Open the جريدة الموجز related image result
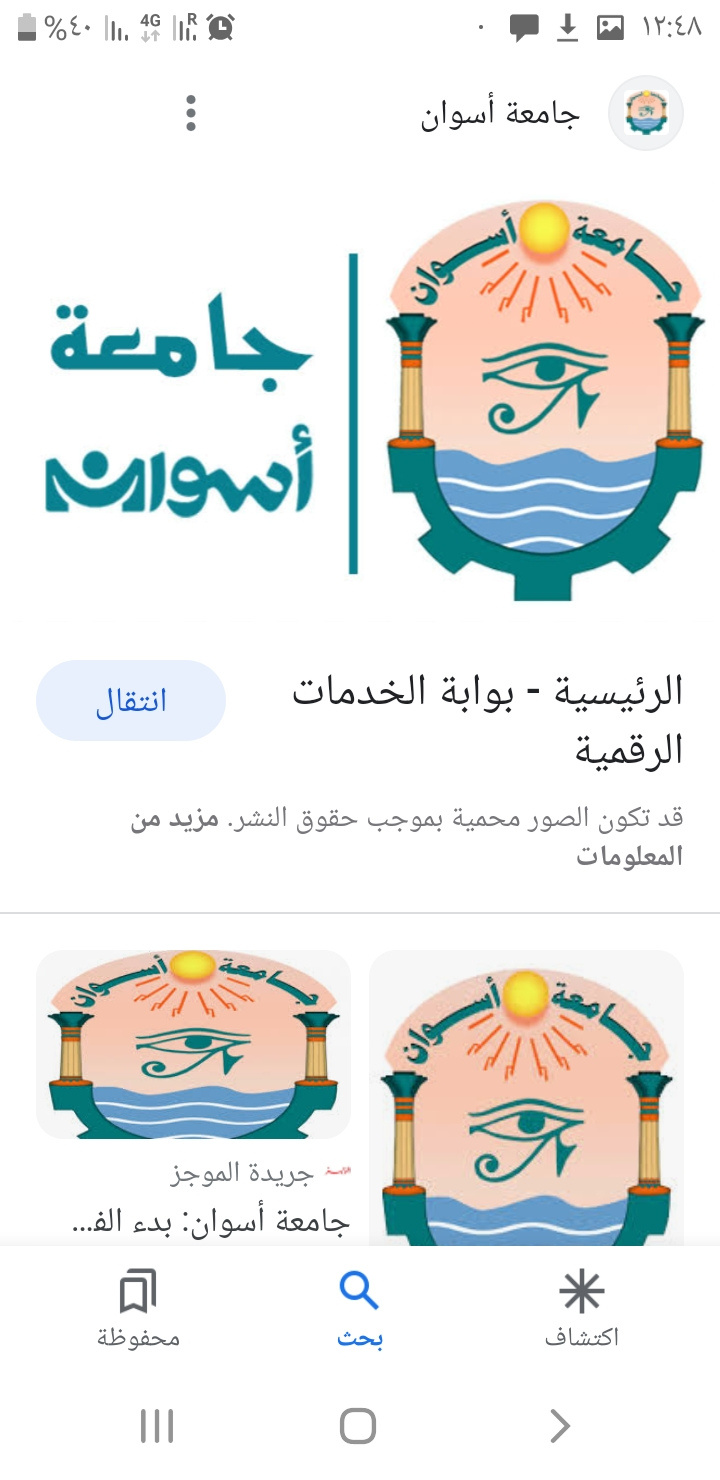 click(193, 1045)
